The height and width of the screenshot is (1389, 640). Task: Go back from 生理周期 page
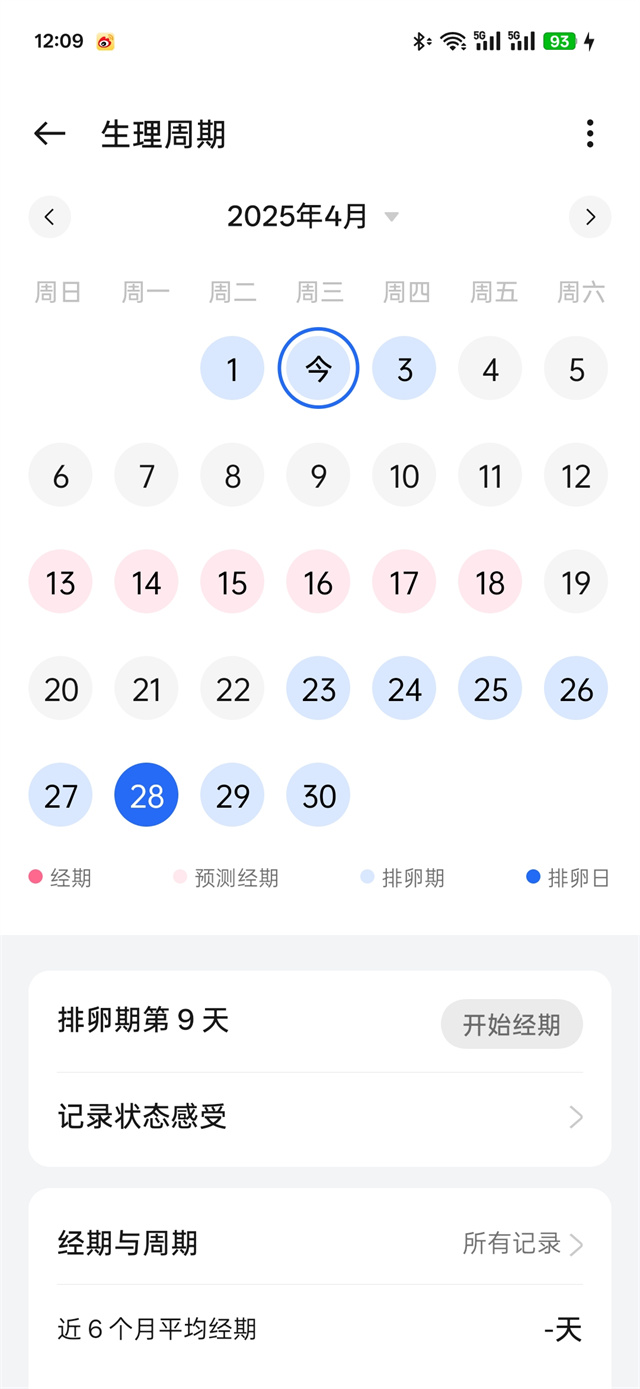click(x=49, y=134)
